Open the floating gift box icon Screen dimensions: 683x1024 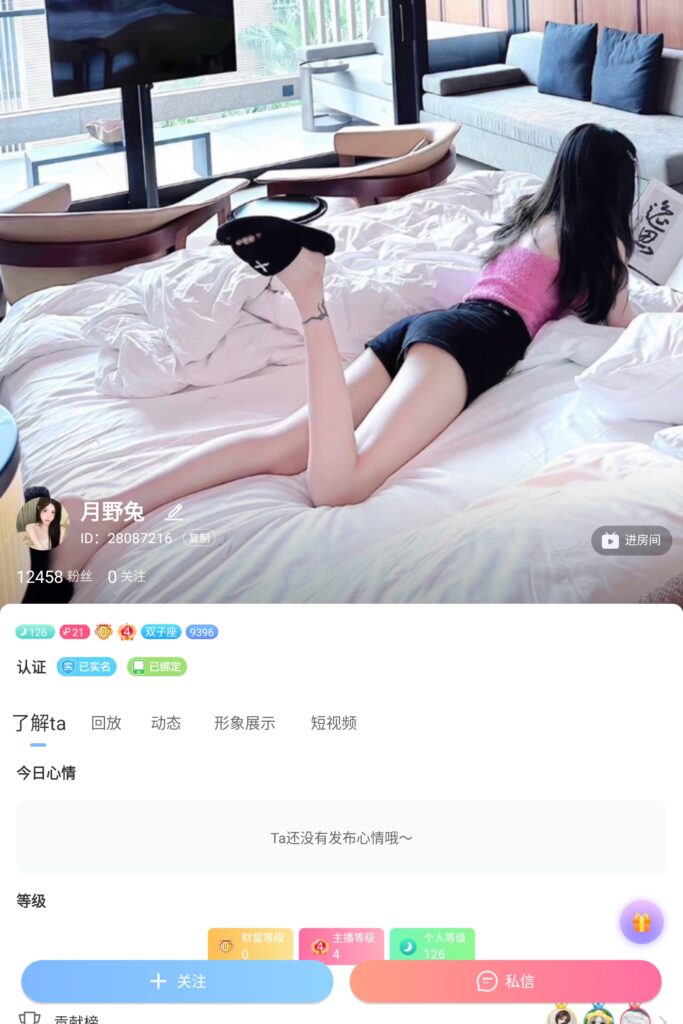click(641, 922)
